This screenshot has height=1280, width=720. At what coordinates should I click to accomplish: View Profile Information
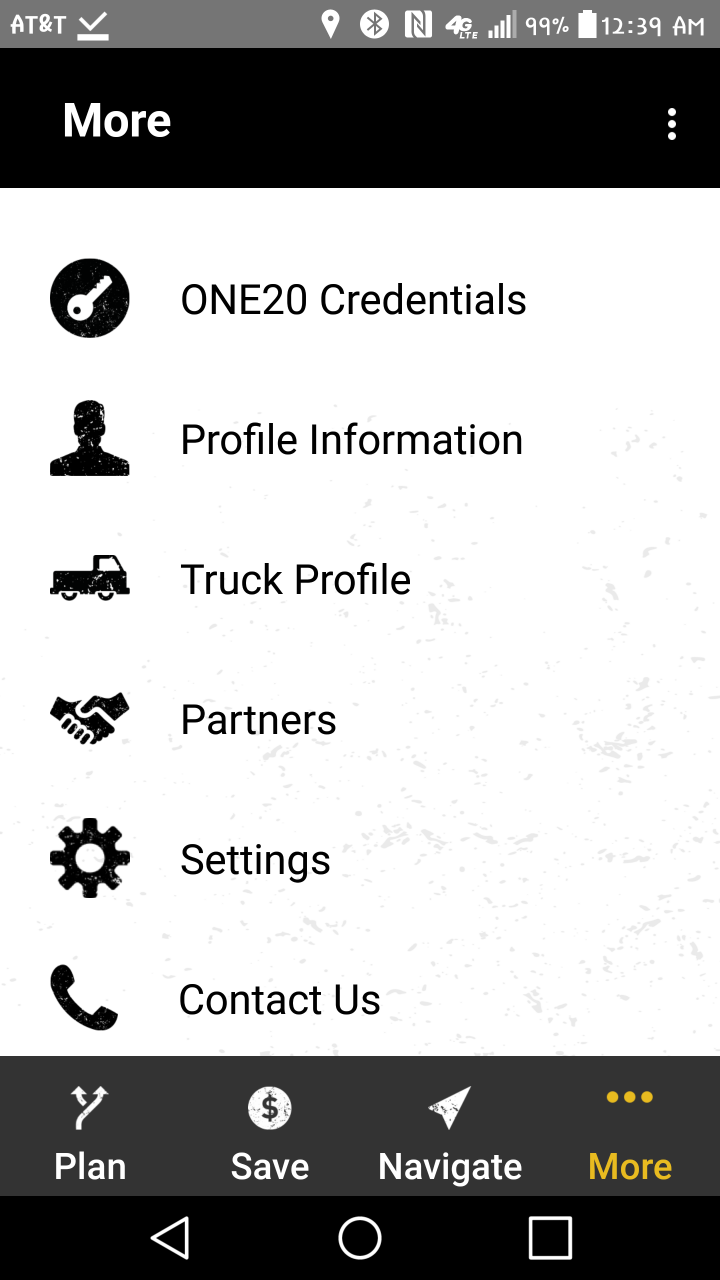point(351,439)
